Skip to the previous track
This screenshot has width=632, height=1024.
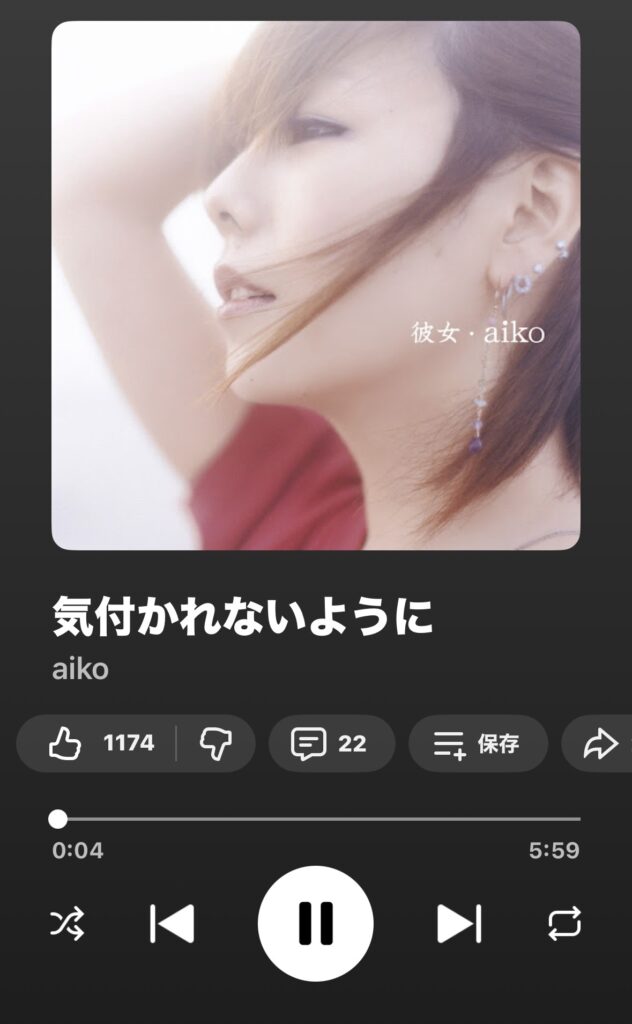click(172, 924)
